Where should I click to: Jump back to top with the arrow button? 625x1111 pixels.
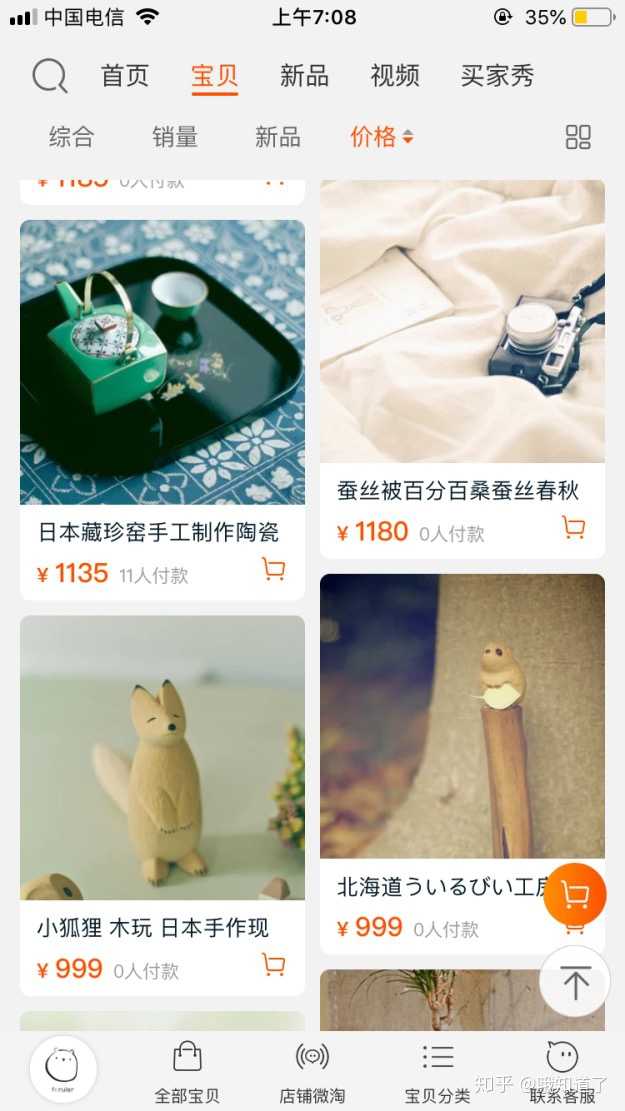click(x=575, y=982)
